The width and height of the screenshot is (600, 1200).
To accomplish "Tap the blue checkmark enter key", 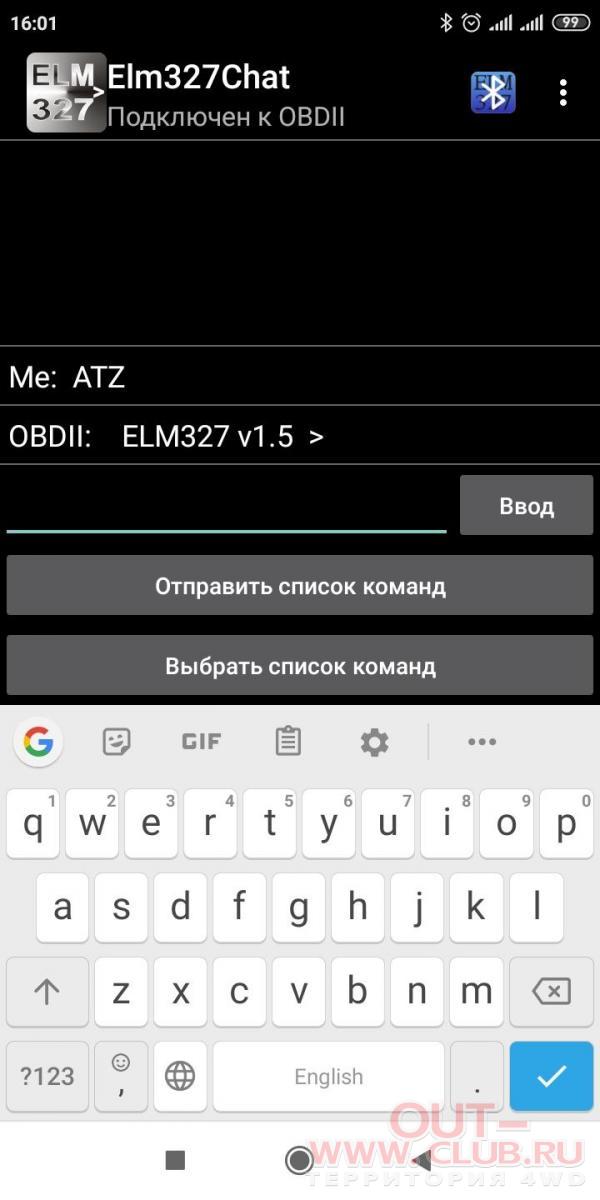I will coord(551,1077).
